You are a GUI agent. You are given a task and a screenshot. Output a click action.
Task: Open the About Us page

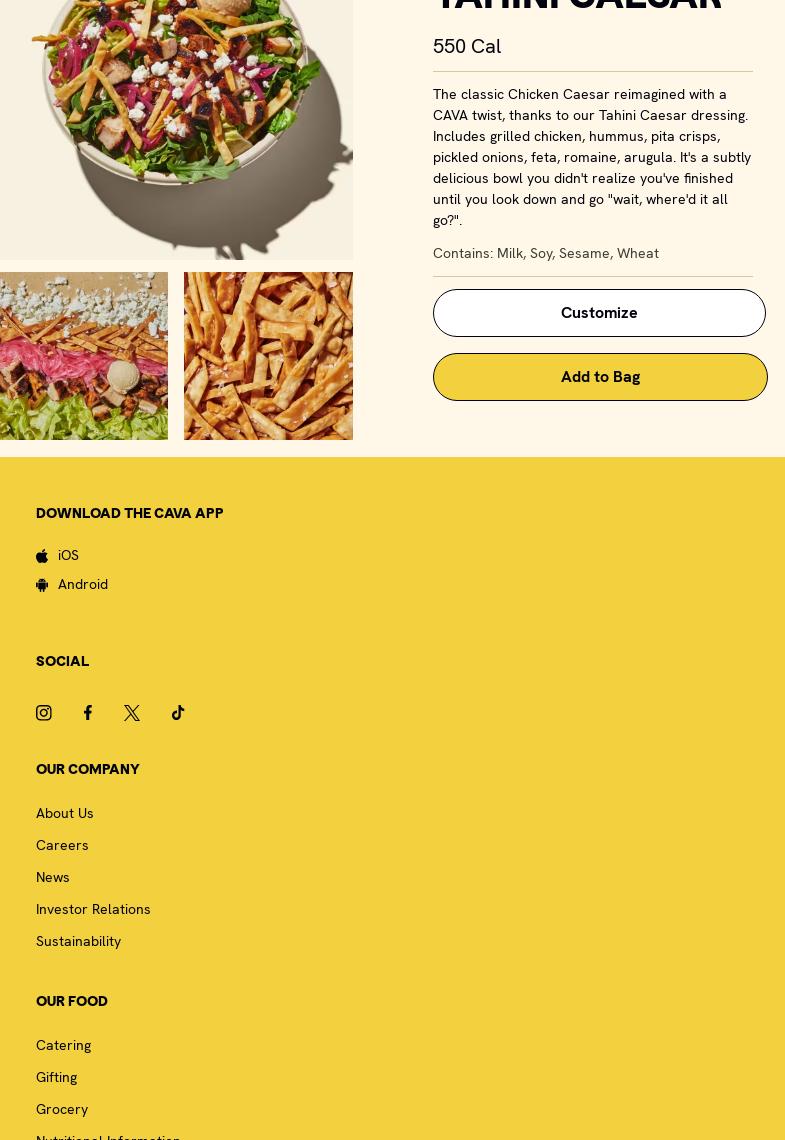[x=65, y=814]
